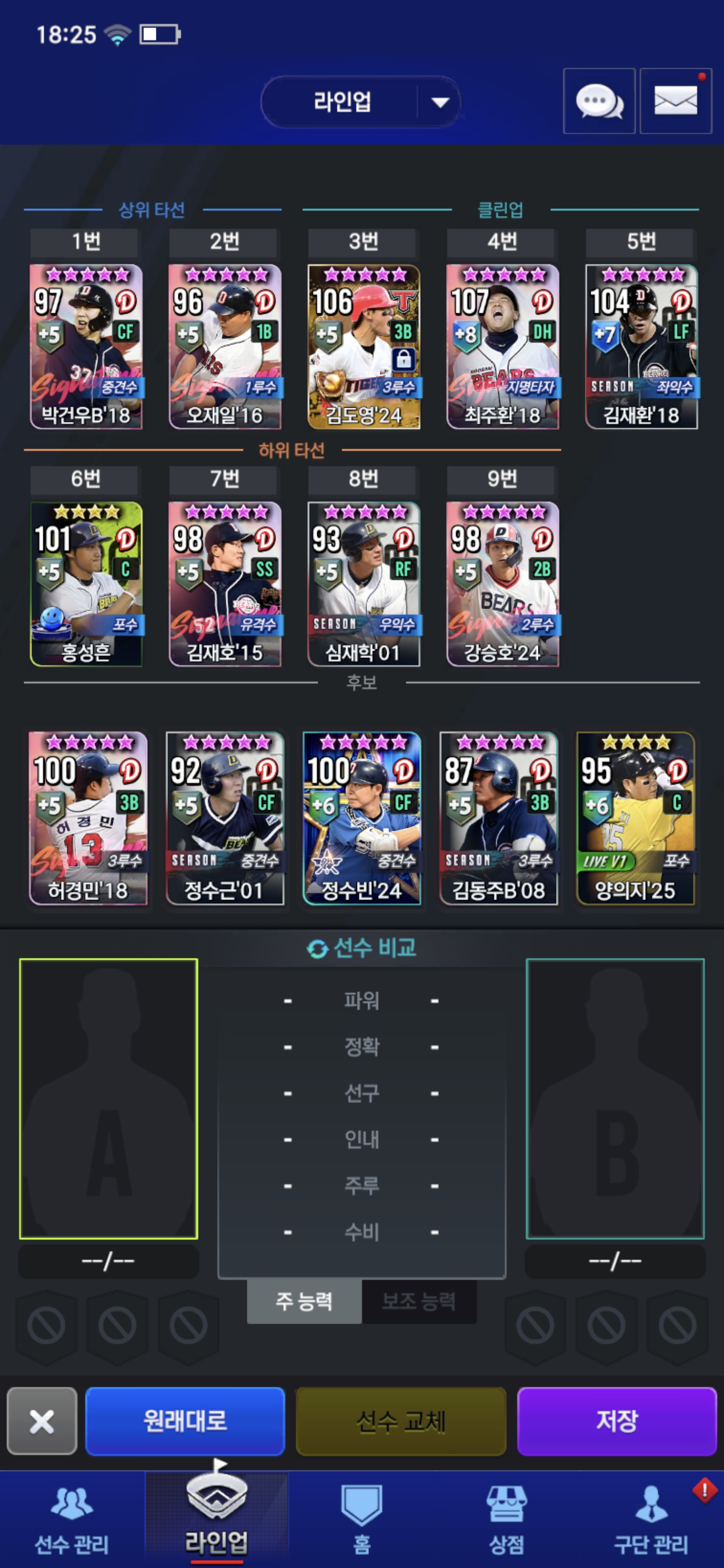This screenshot has width=724, height=1568.
Task: Tap the empty player A comparison slot
Action: (x=109, y=1099)
